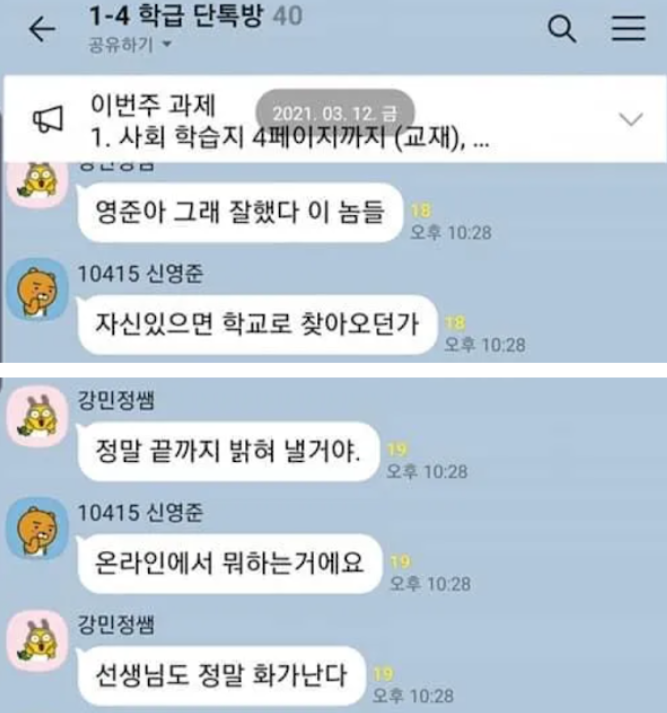Expand the announcement with the chevron

point(631,120)
